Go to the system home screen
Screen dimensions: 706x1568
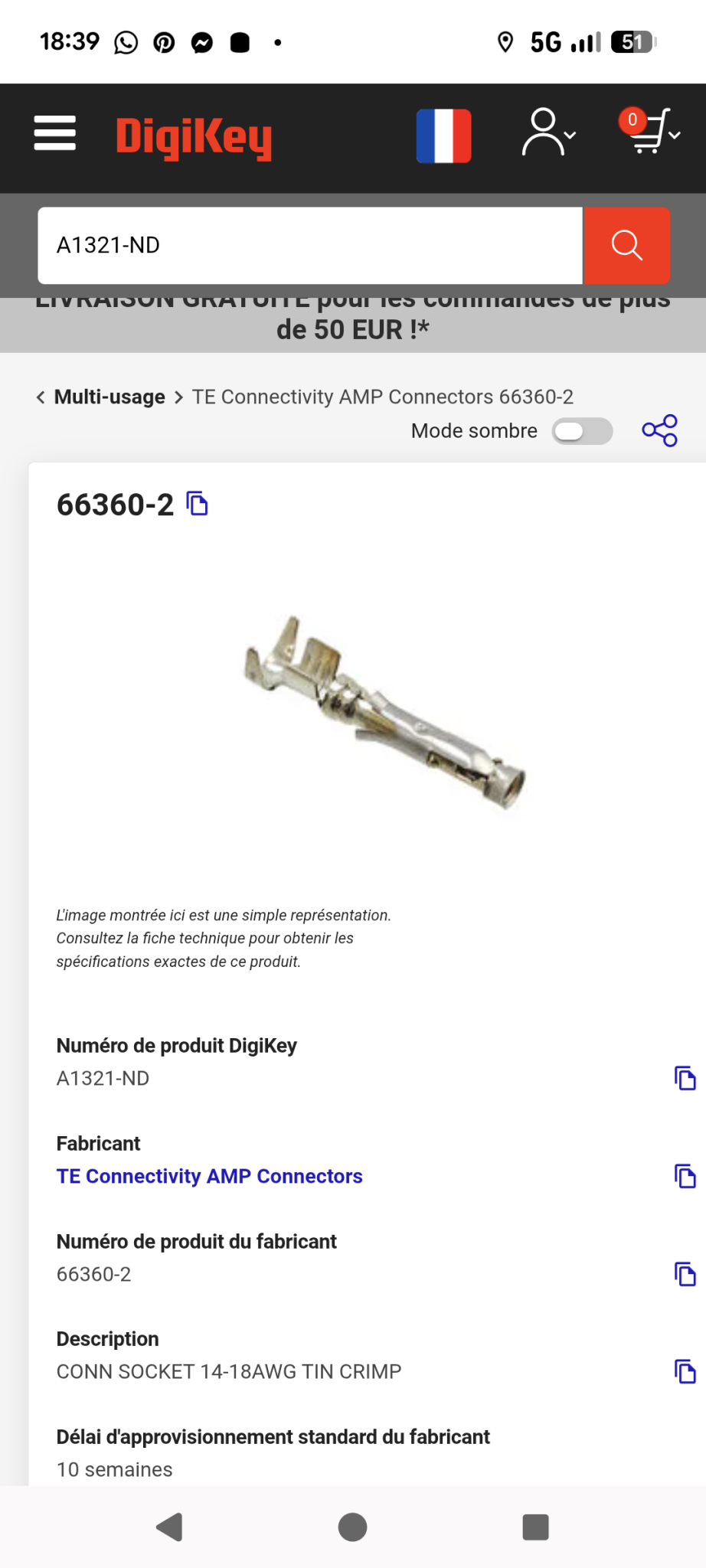(x=352, y=1527)
